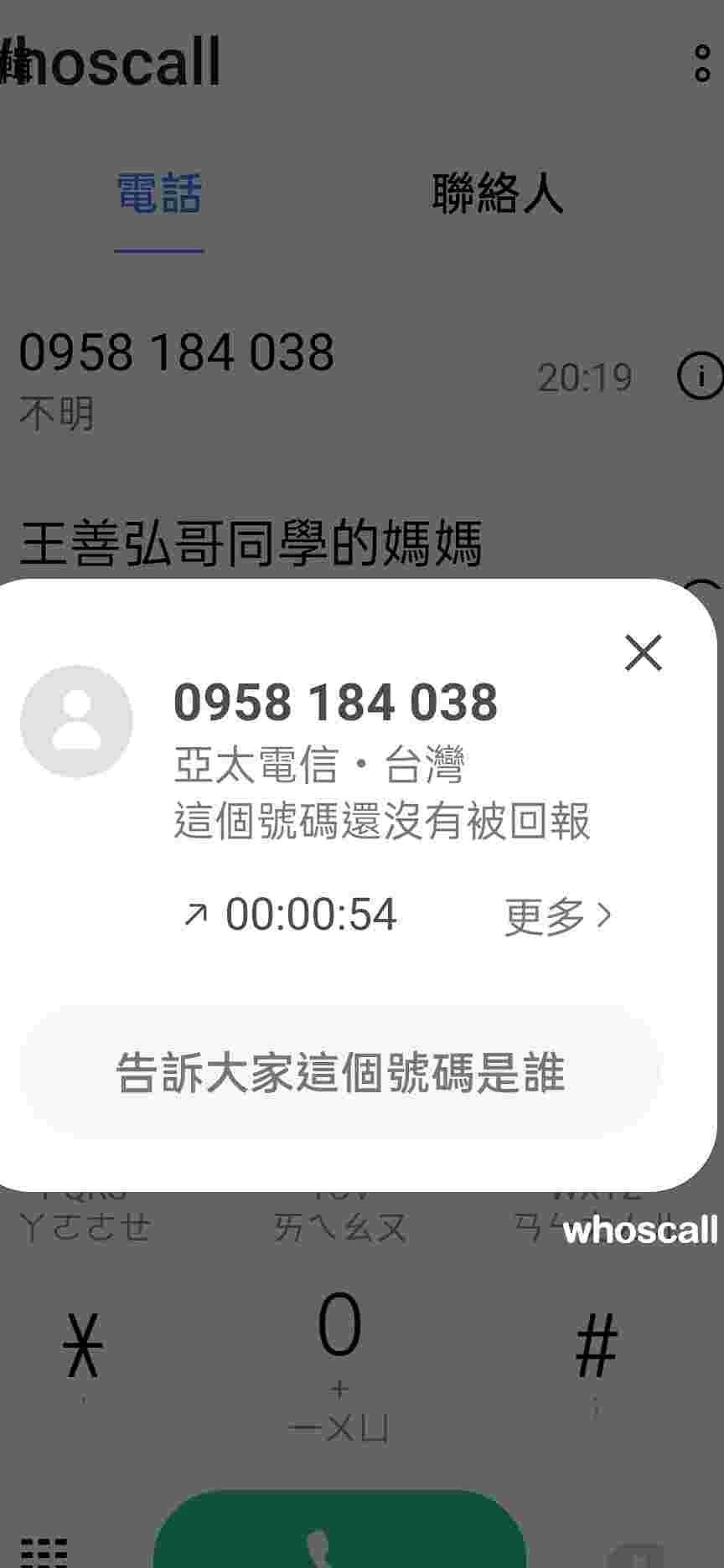
Task: Tap the avatar of 0958 184 038
Action: click(x=76, y=721)
